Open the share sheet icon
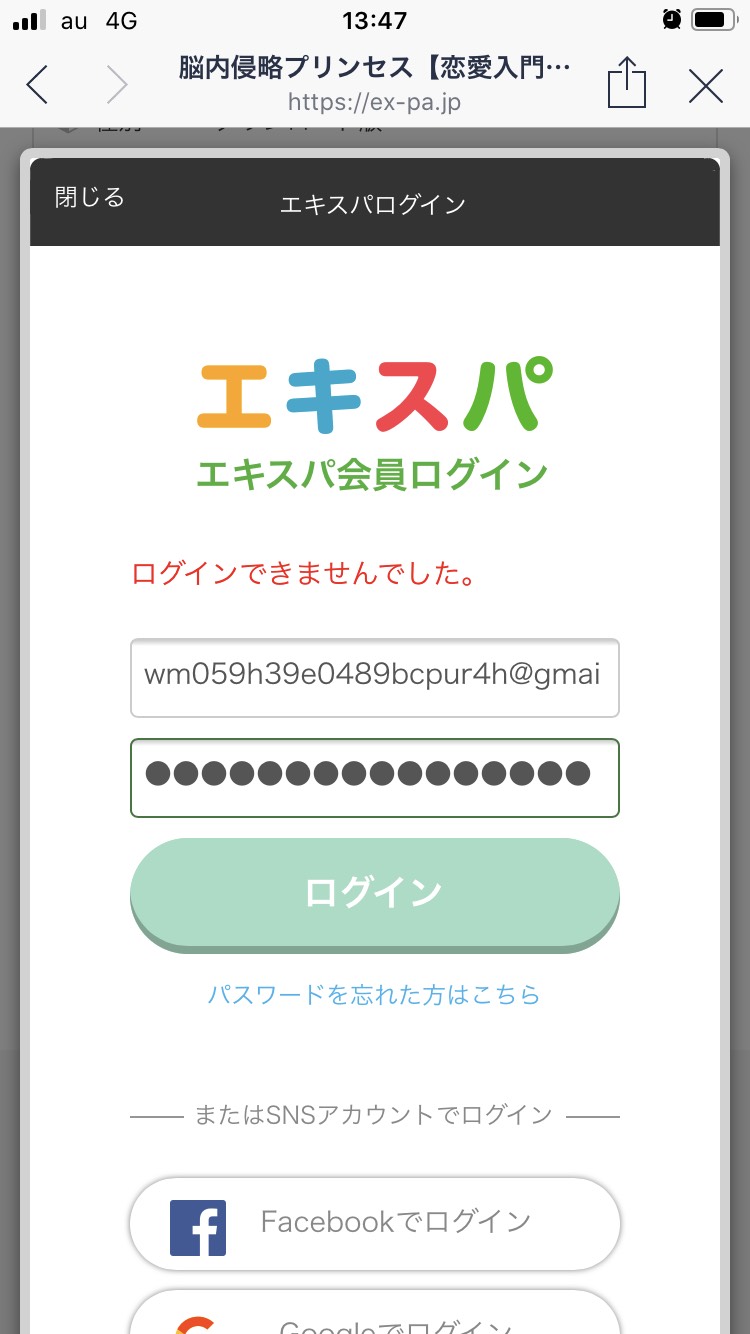 coord(627,83)
